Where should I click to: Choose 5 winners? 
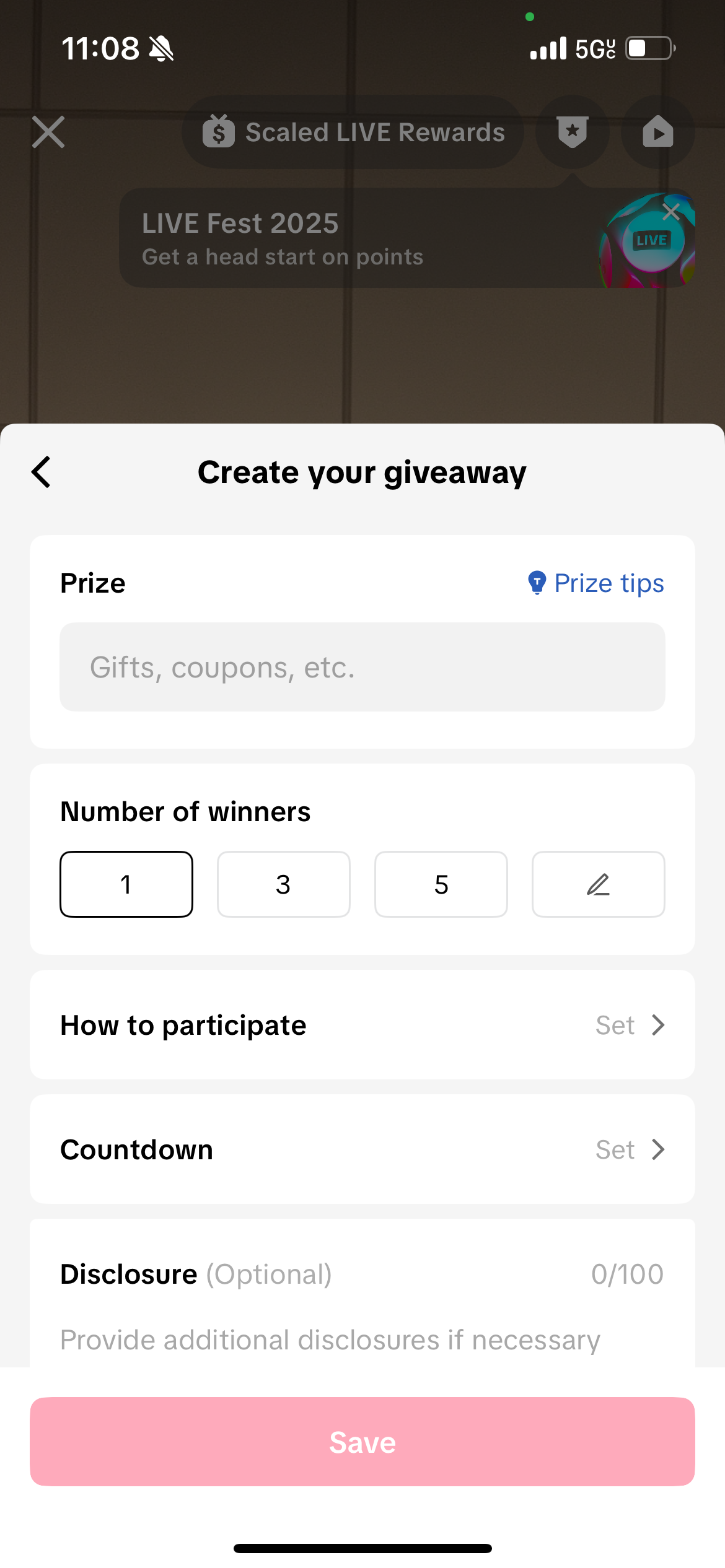tap(441, 884)
